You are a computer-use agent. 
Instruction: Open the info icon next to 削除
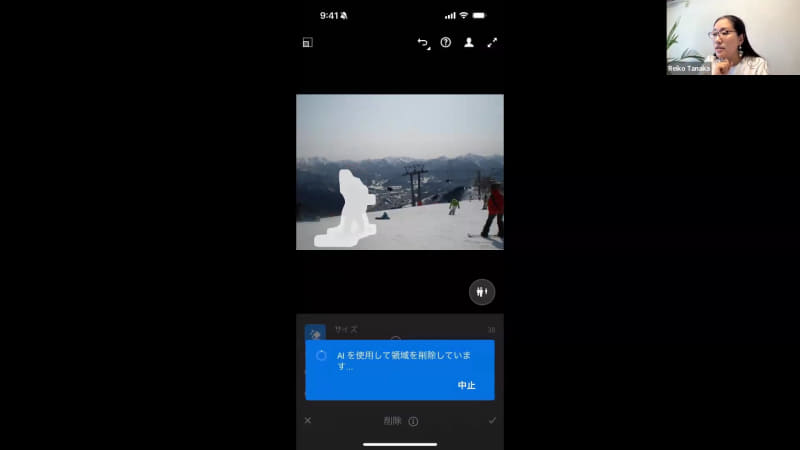click(413, 422)
